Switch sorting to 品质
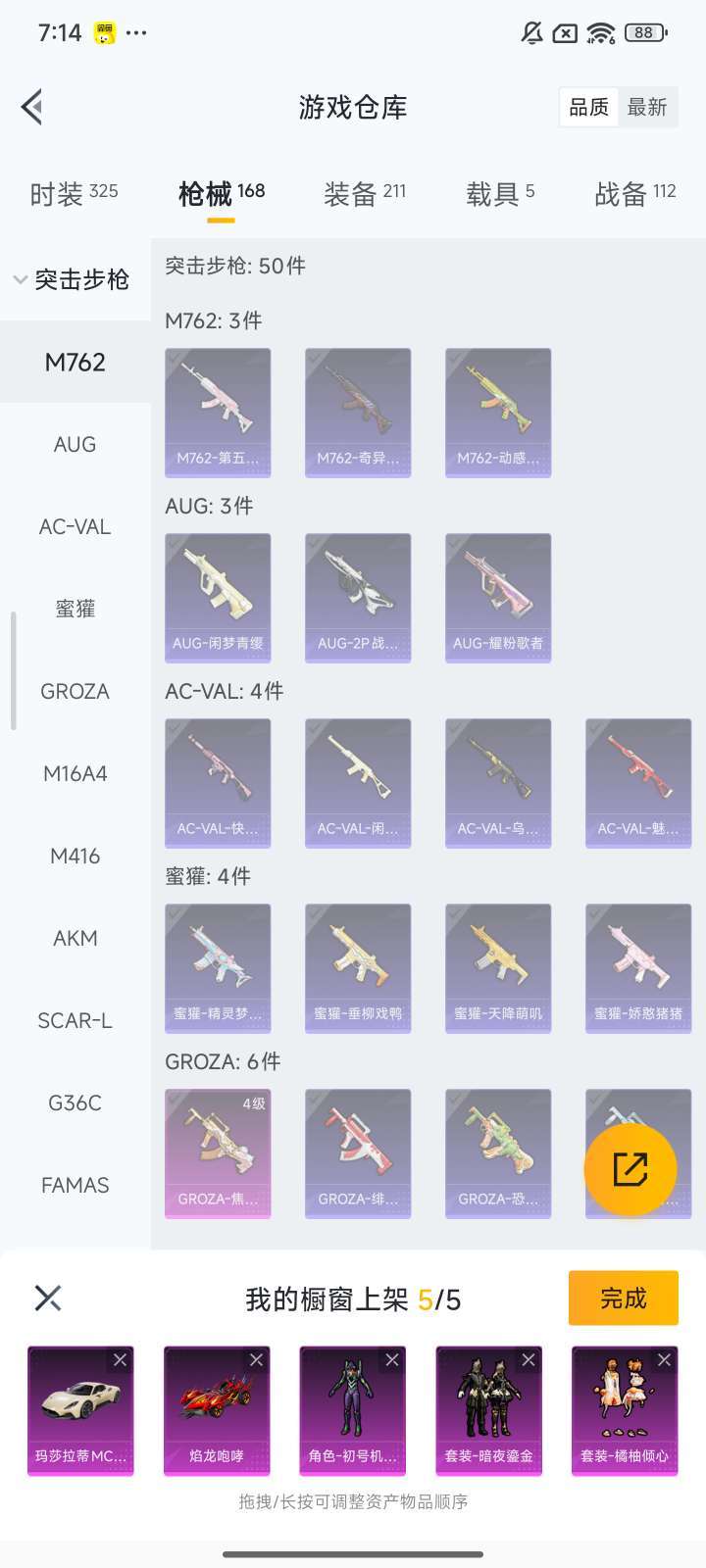Screen dimensions: 706x1568 tap(587, 106)
